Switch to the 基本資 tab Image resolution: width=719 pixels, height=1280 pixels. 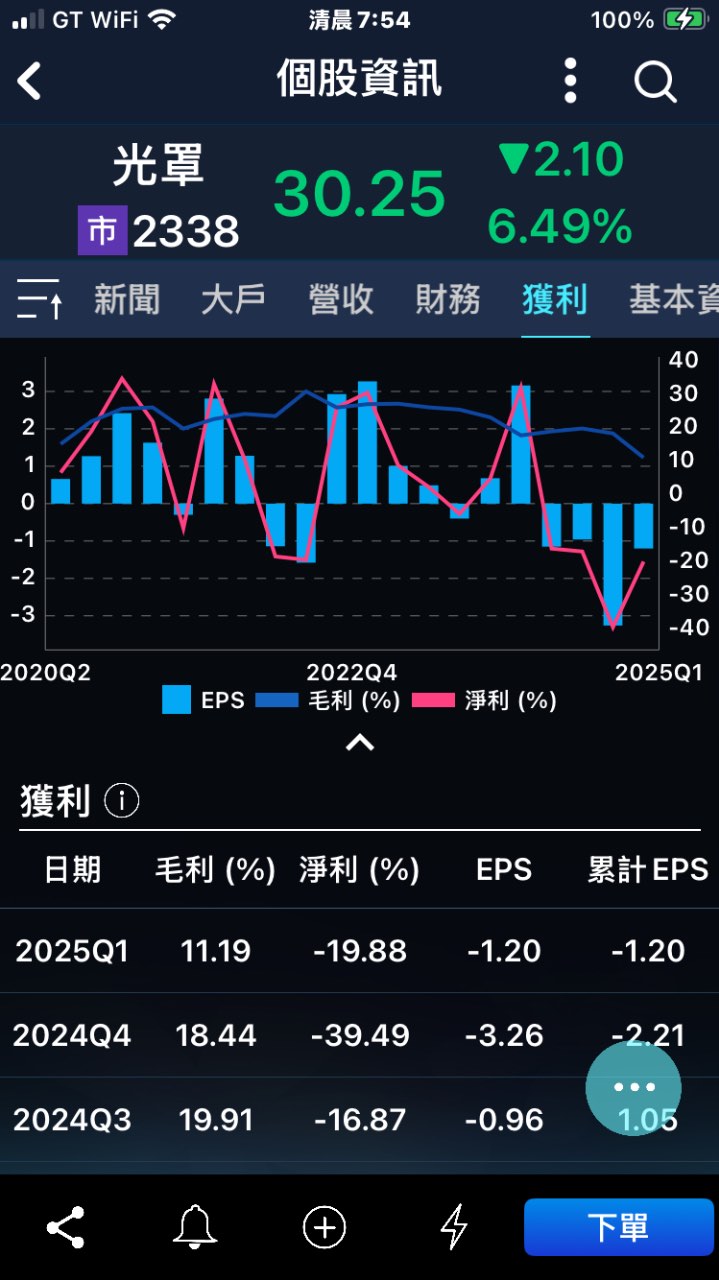pyautogui.click(x=672, y=299)
